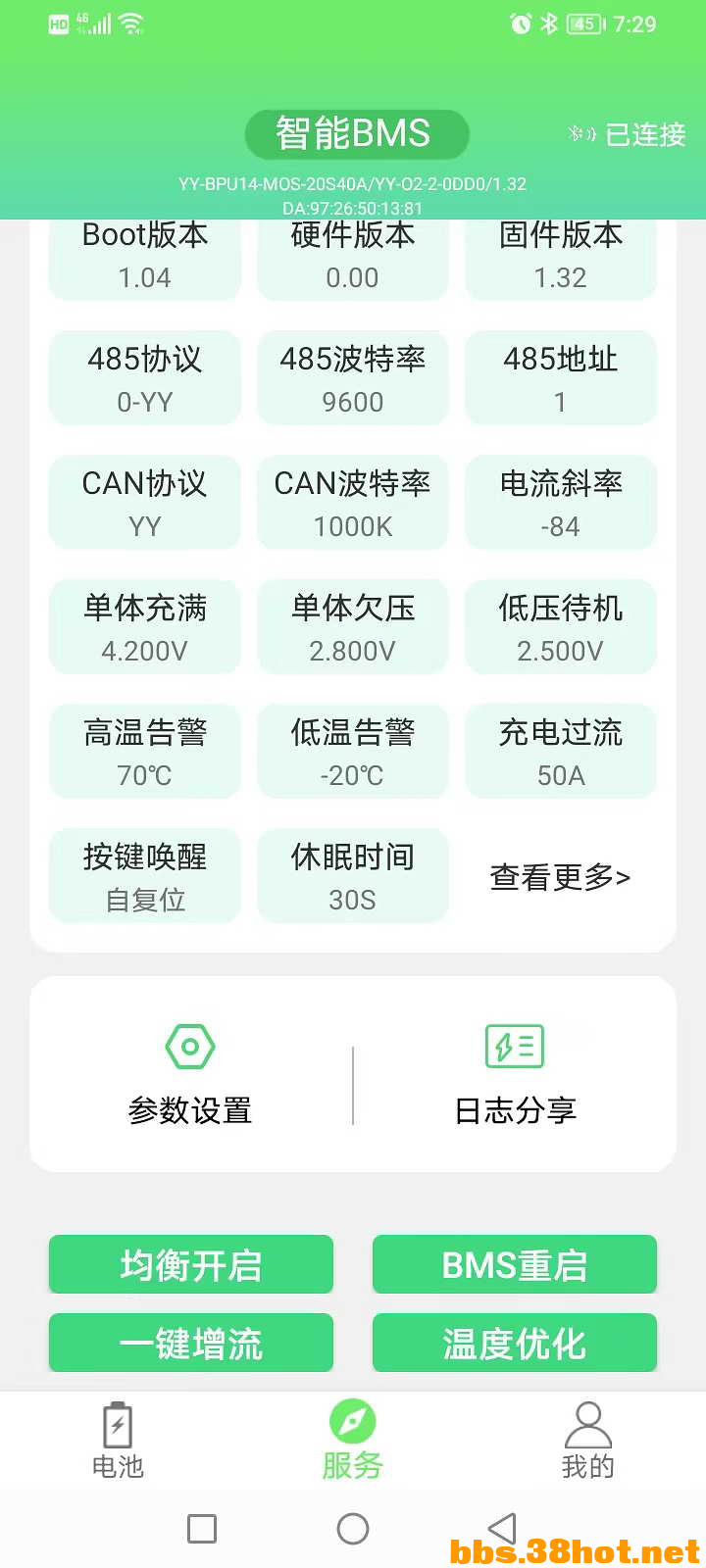This screenshot has width=706, height=1568.
Task: Open 参数设置 parameter settings
Action: 190,1074
